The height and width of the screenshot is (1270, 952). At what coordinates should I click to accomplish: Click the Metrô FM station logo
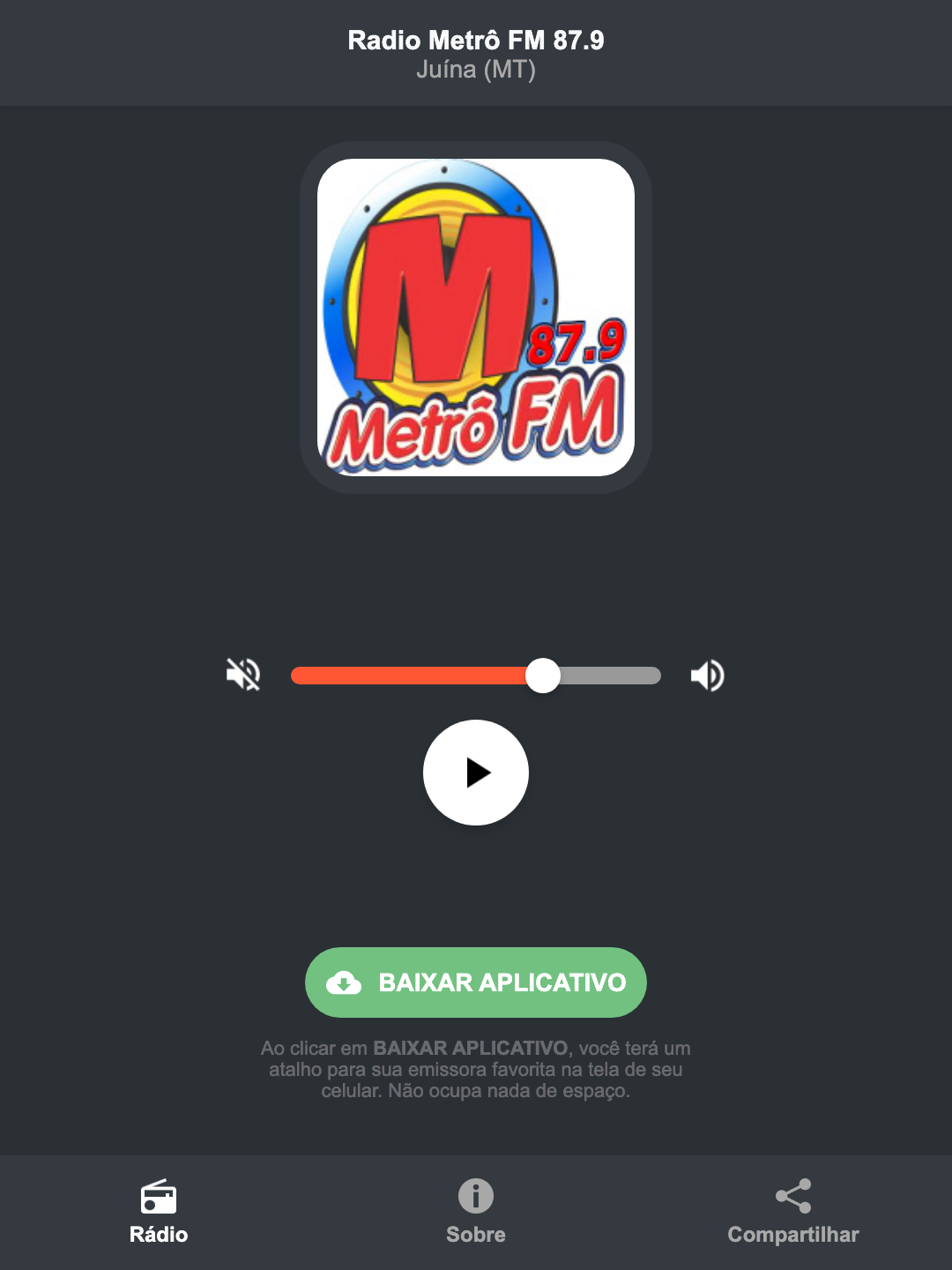coord(476,317)
